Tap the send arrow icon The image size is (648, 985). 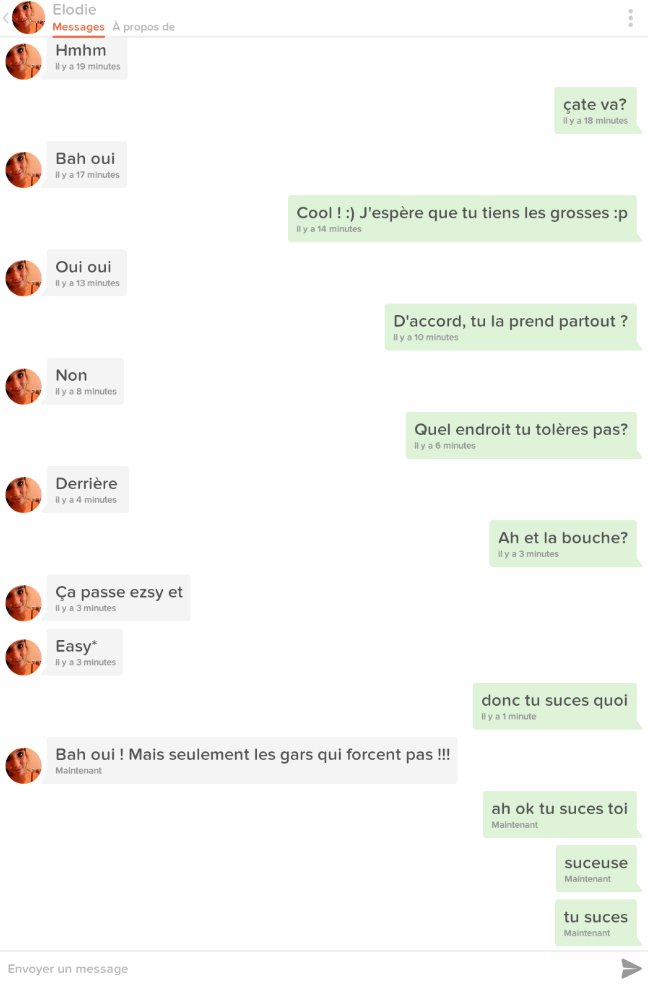coord(631,968)
